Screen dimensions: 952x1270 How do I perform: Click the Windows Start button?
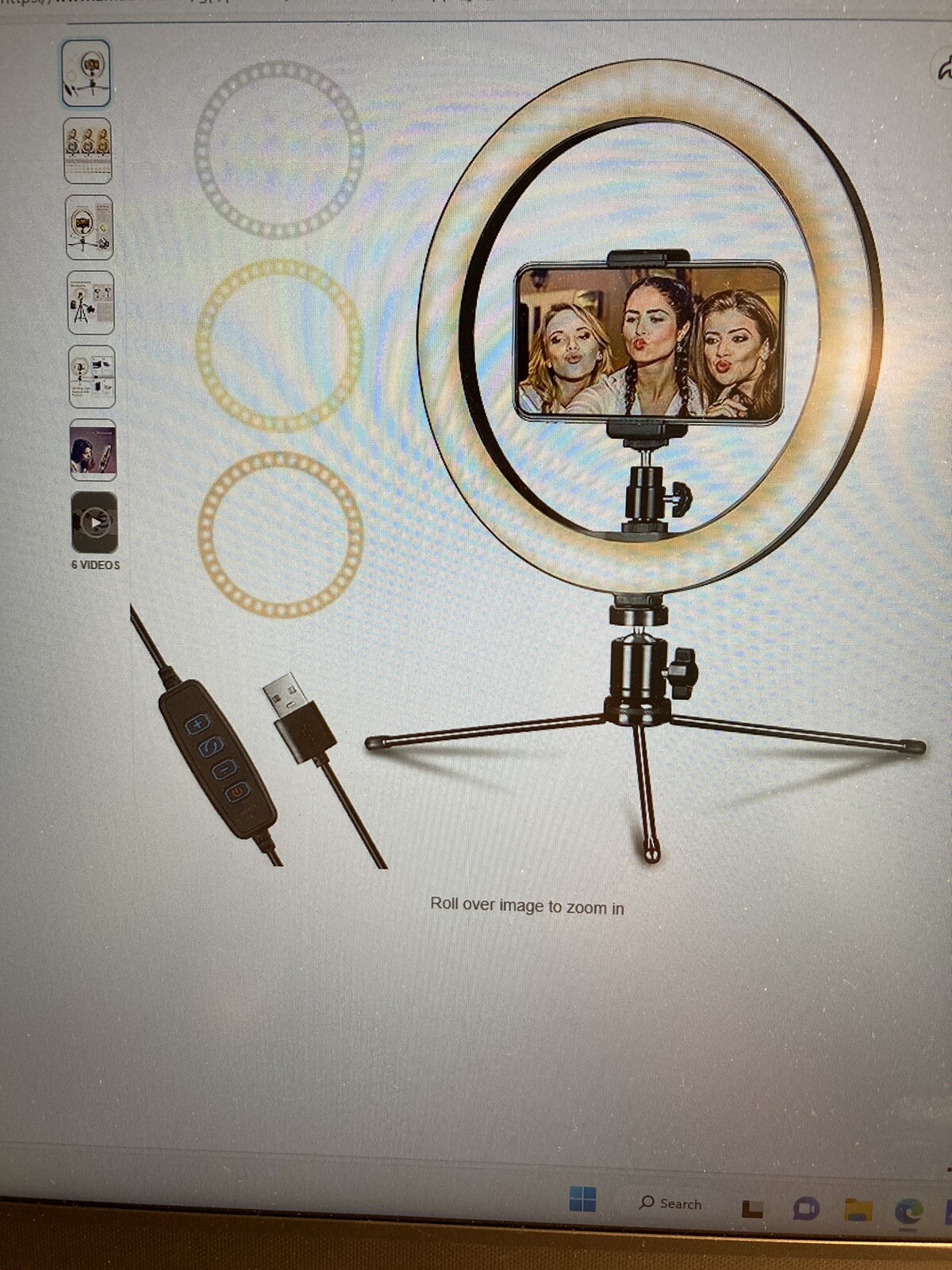(x=583, y=1203)
